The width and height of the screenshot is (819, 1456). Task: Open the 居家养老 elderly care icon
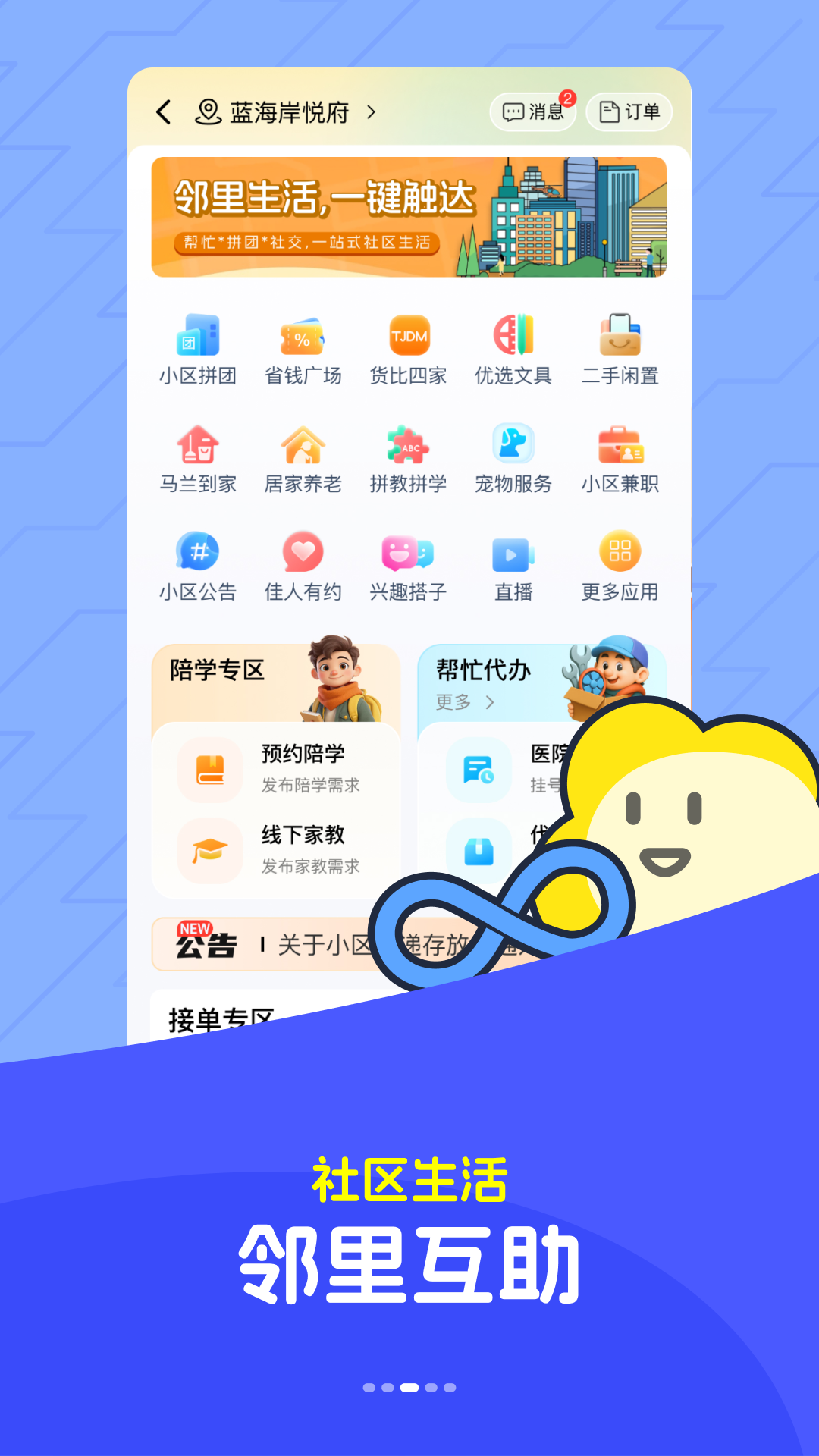[303, 455]
